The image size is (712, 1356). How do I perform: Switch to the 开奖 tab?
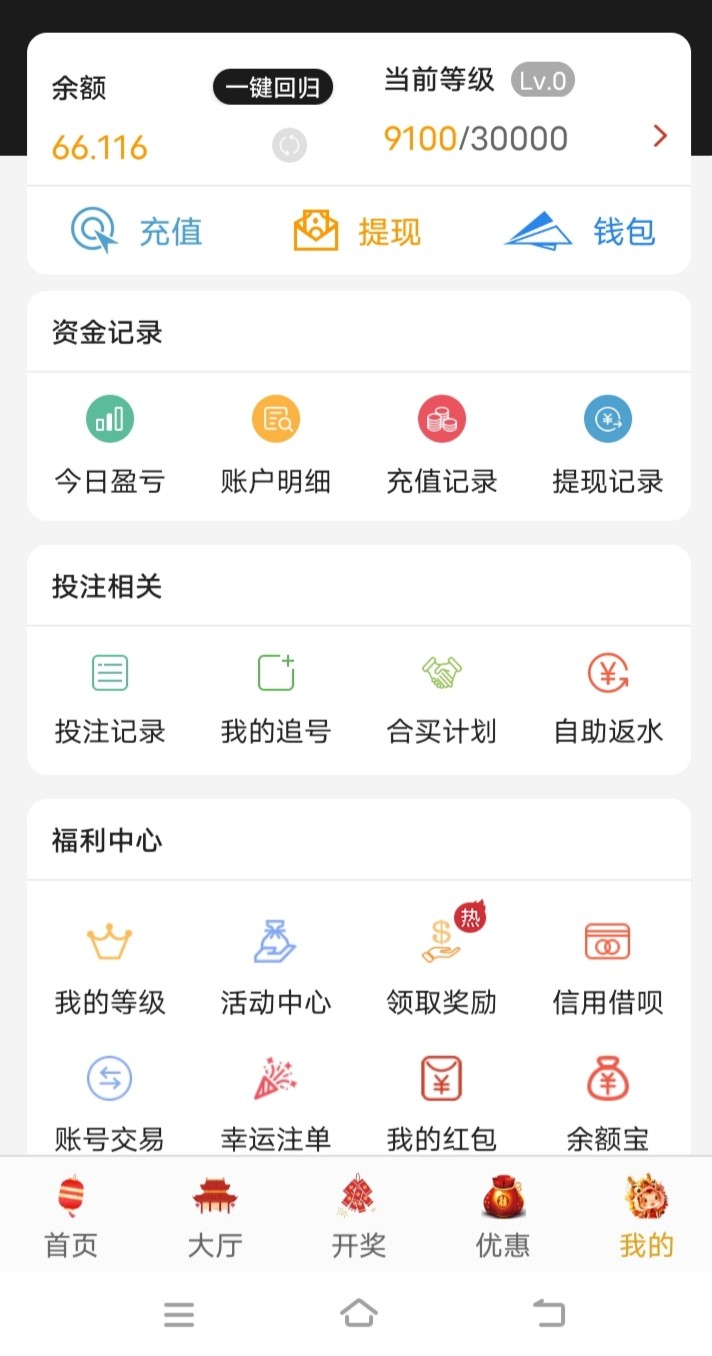358,1216
